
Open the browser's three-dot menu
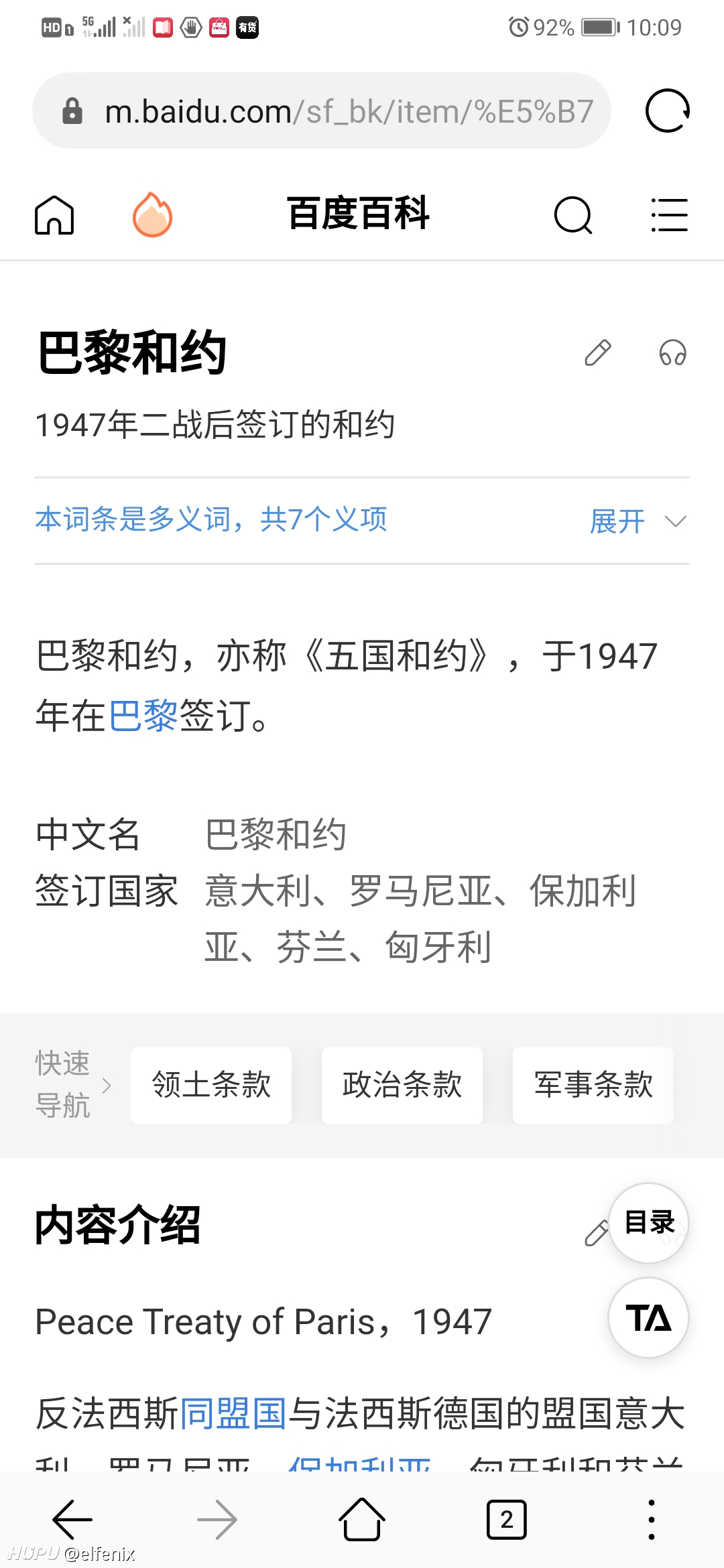coord(652,1520)
